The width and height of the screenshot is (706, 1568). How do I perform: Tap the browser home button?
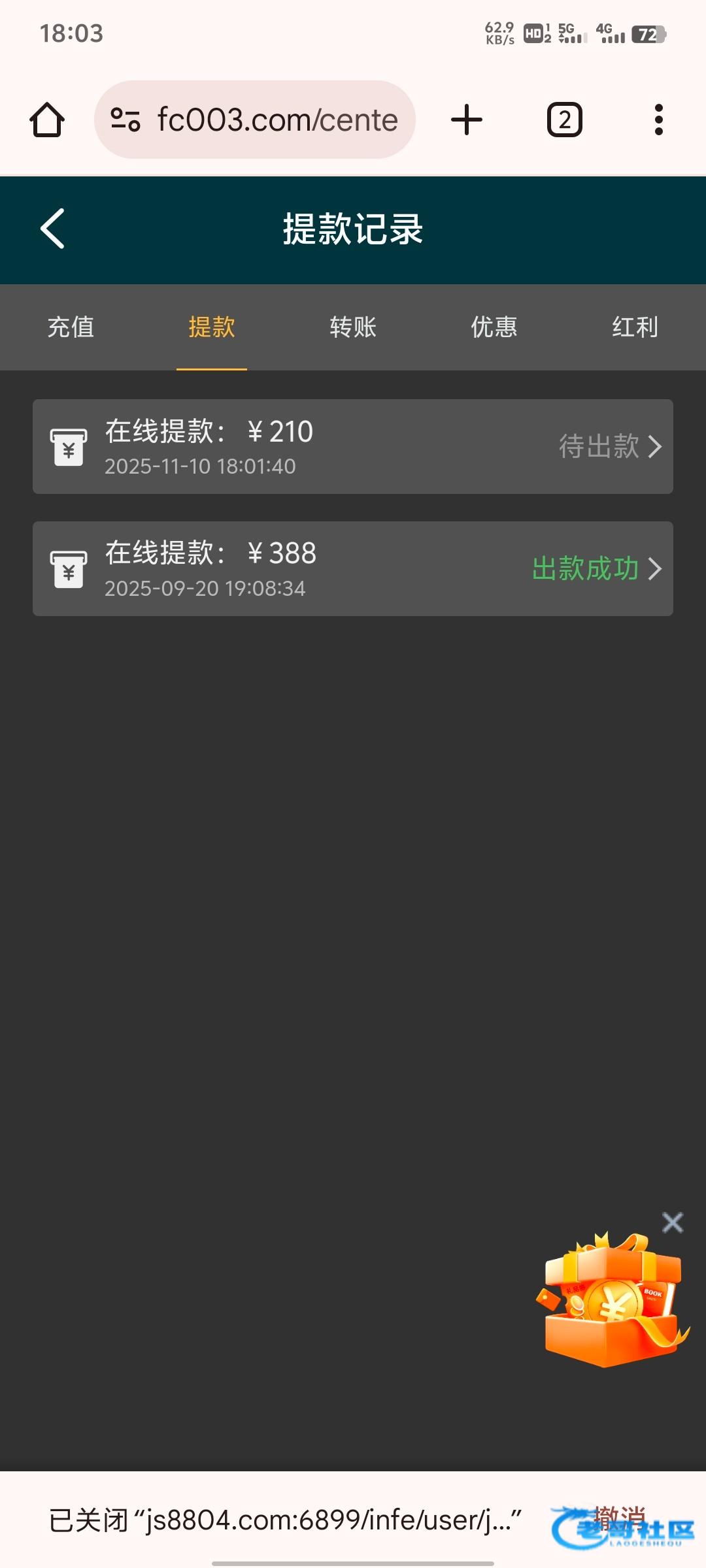(x=47, y=120)
